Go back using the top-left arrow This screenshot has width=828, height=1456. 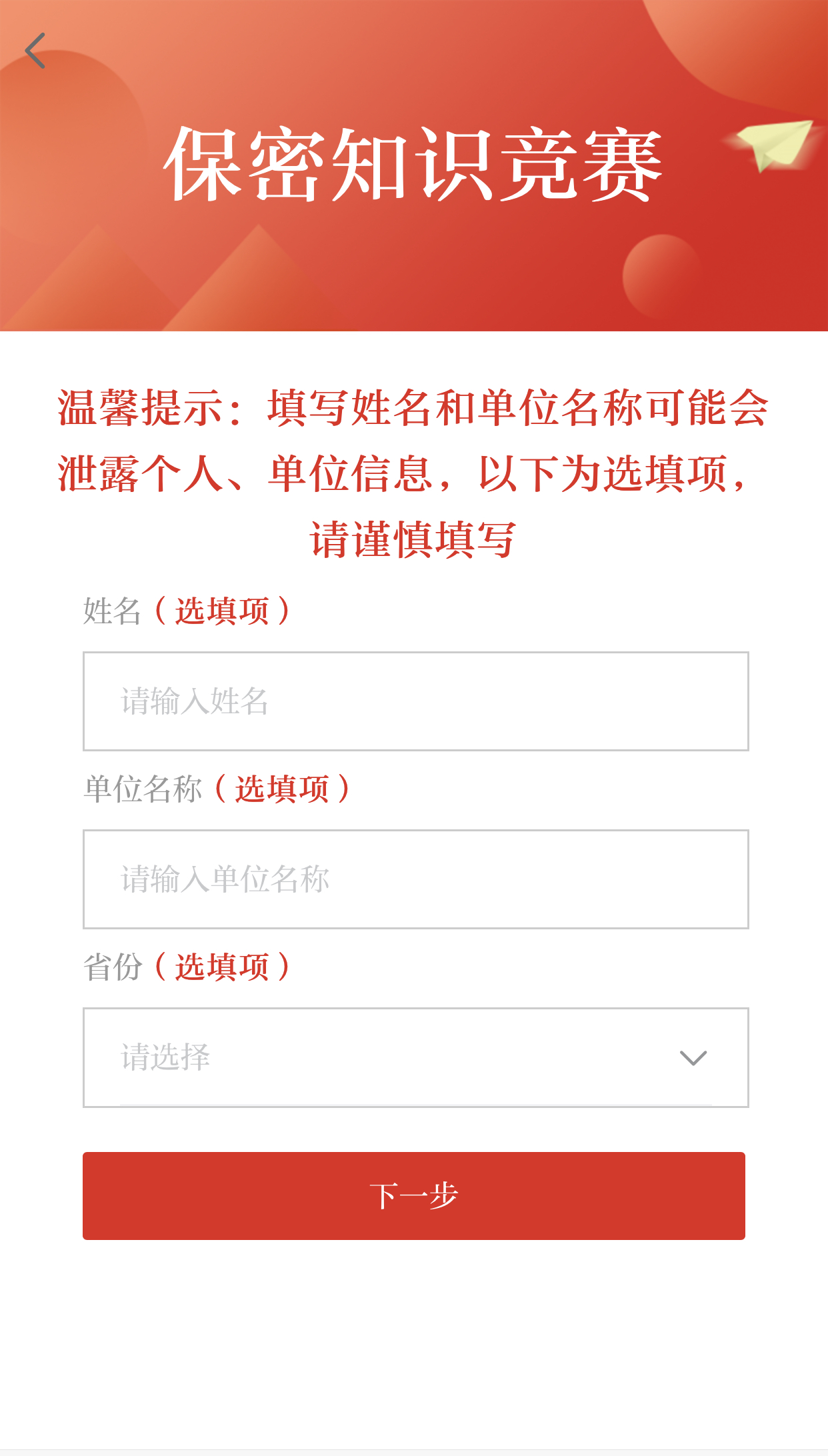(35, 51)
